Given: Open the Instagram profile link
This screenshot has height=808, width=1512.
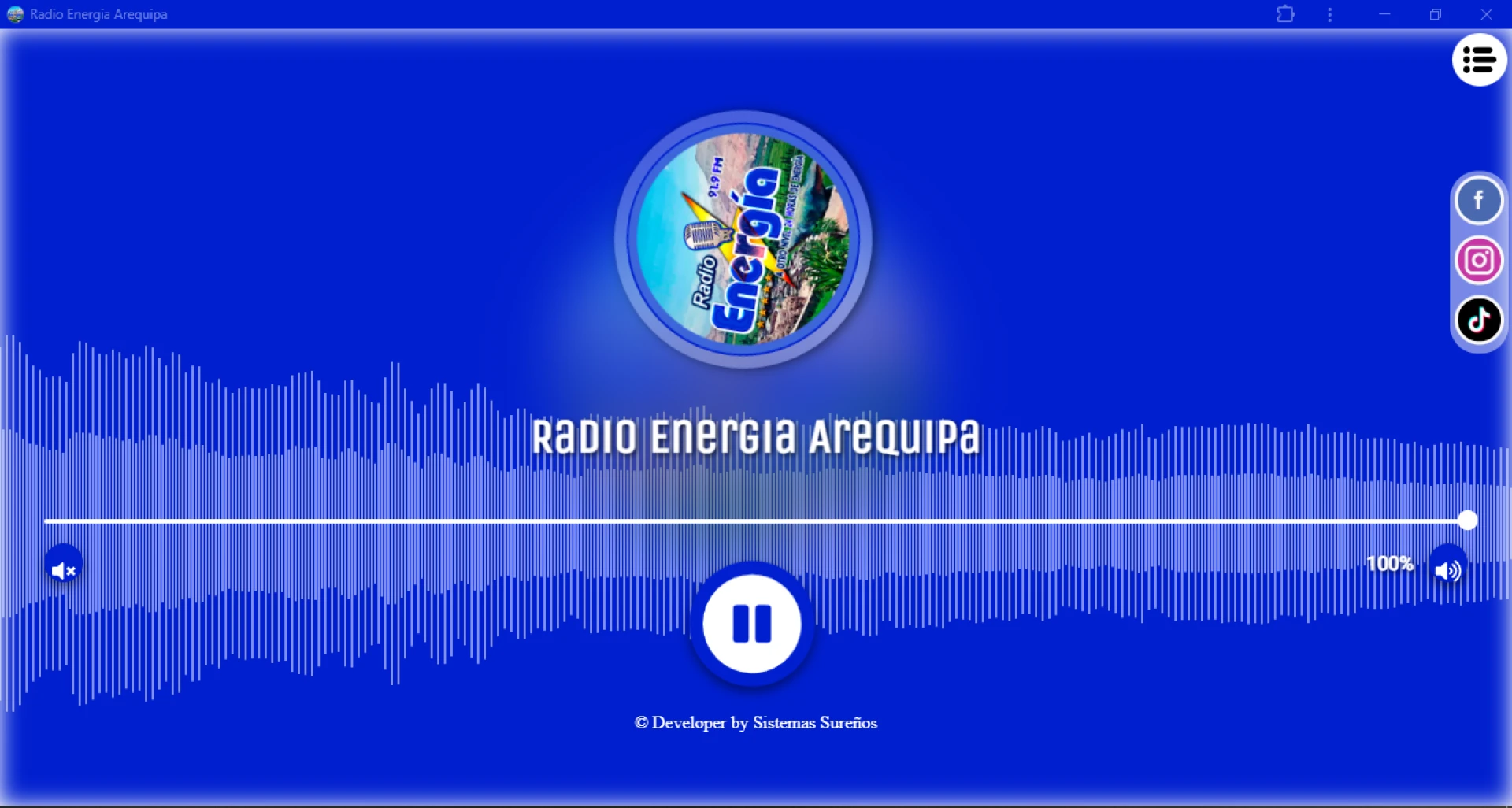Looking at the screenshot, I should coord(1478,261).
